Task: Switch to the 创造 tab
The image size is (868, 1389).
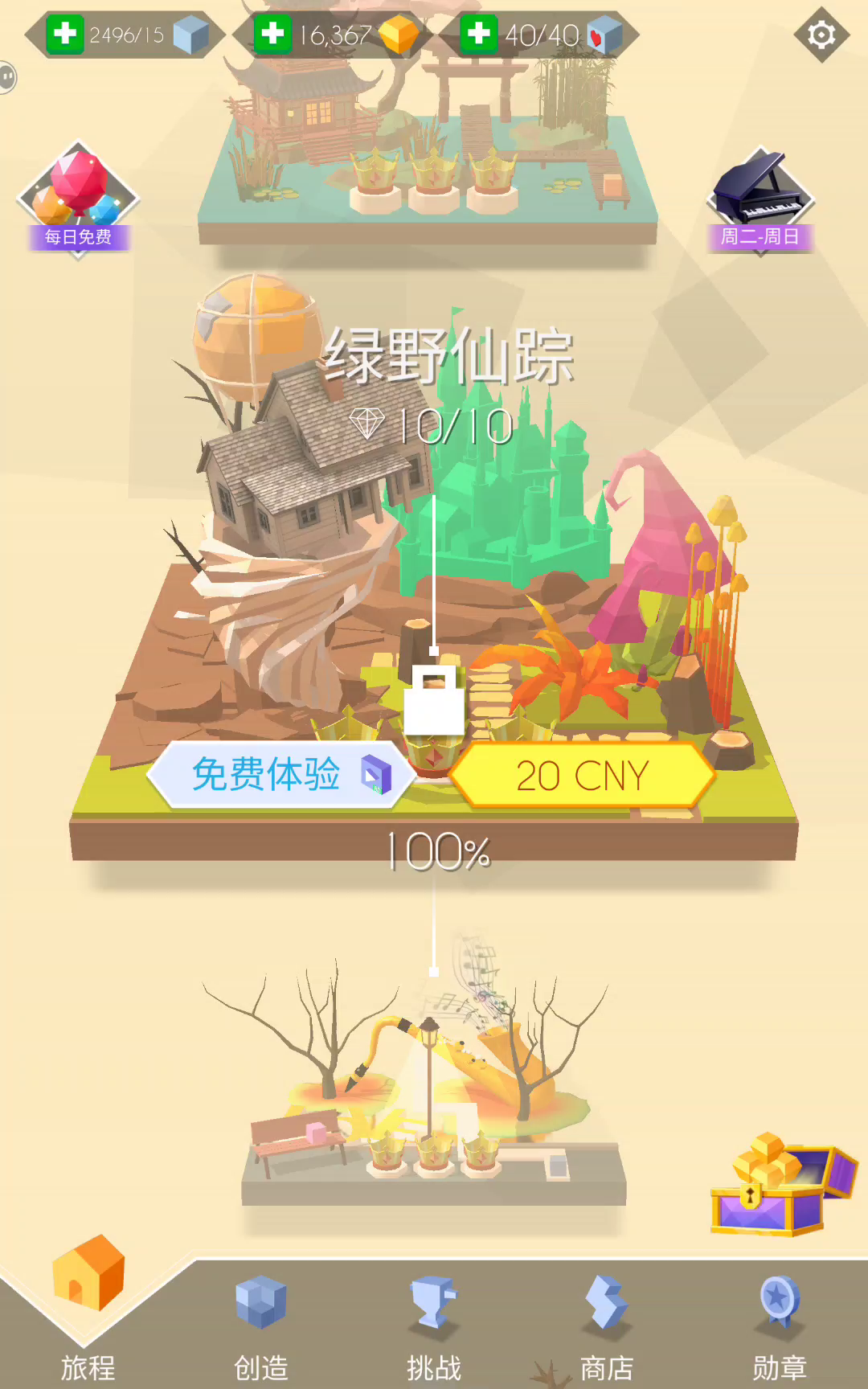Action: tap(260, 1322)
